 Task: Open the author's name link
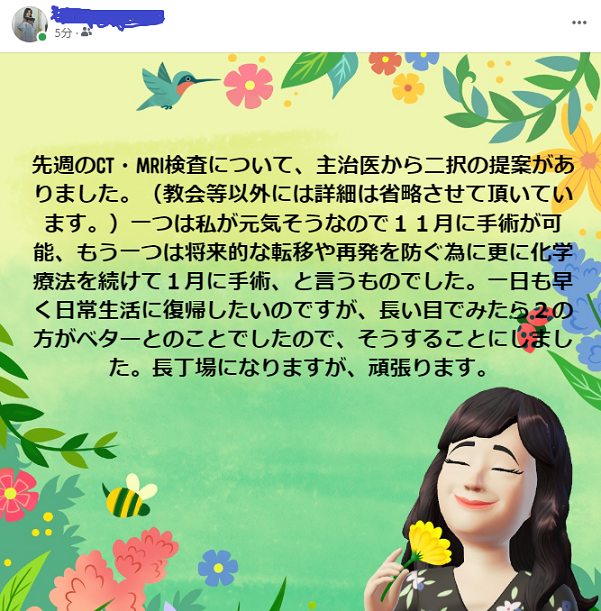coord(108,15)
